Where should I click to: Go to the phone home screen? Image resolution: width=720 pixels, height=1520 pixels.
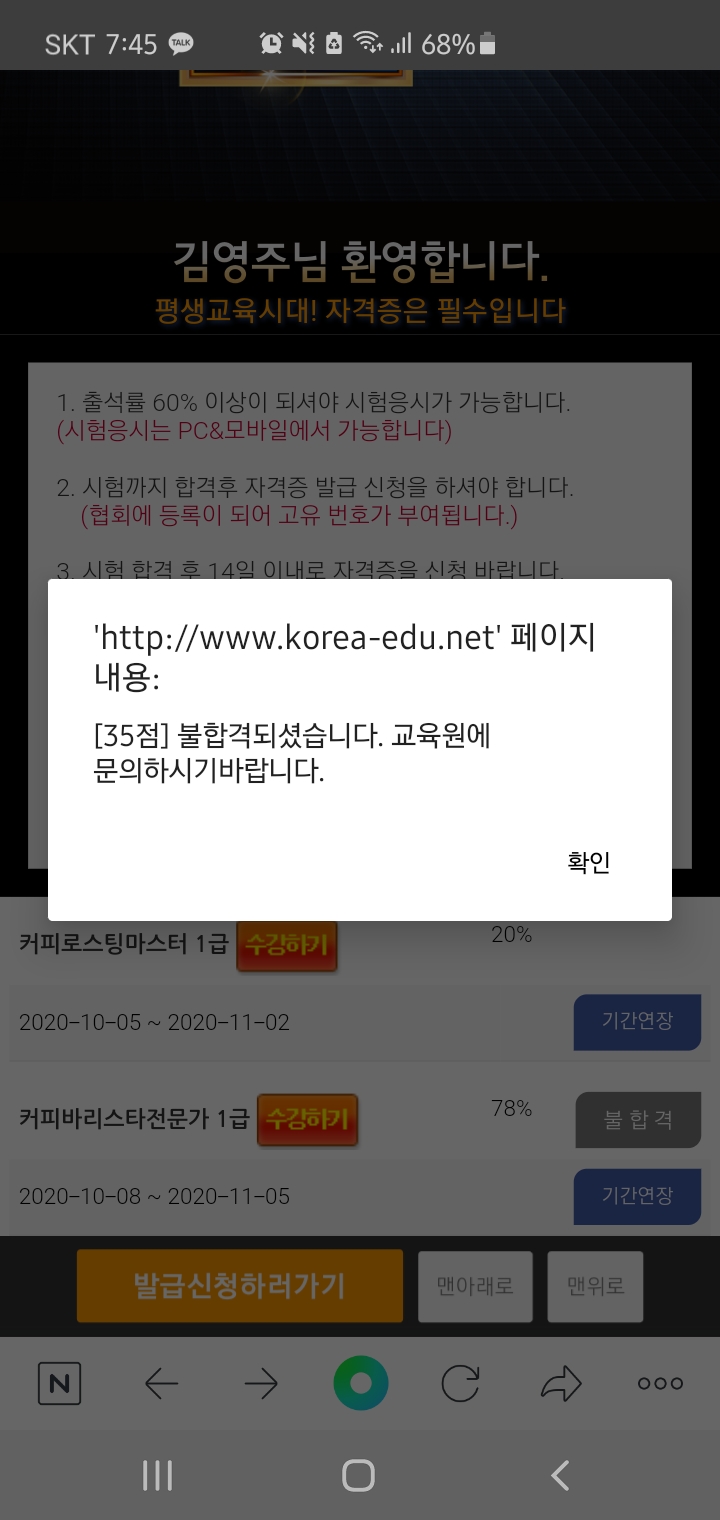click(358, 1475)
